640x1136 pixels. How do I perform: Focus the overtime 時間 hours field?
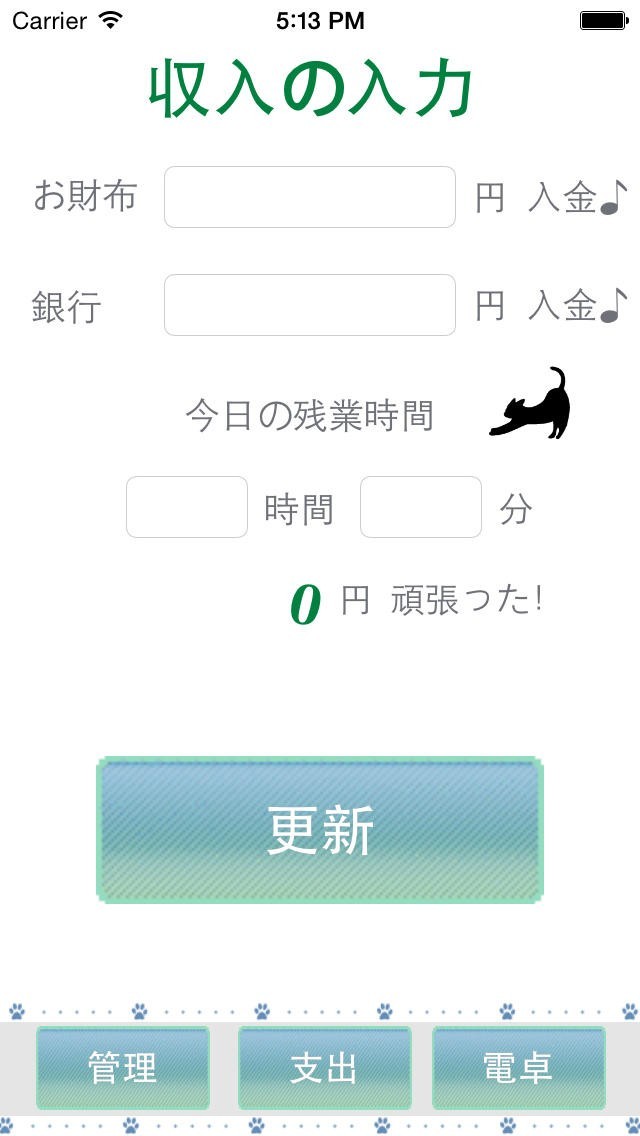pyautogui.click(x=187, y=507)
